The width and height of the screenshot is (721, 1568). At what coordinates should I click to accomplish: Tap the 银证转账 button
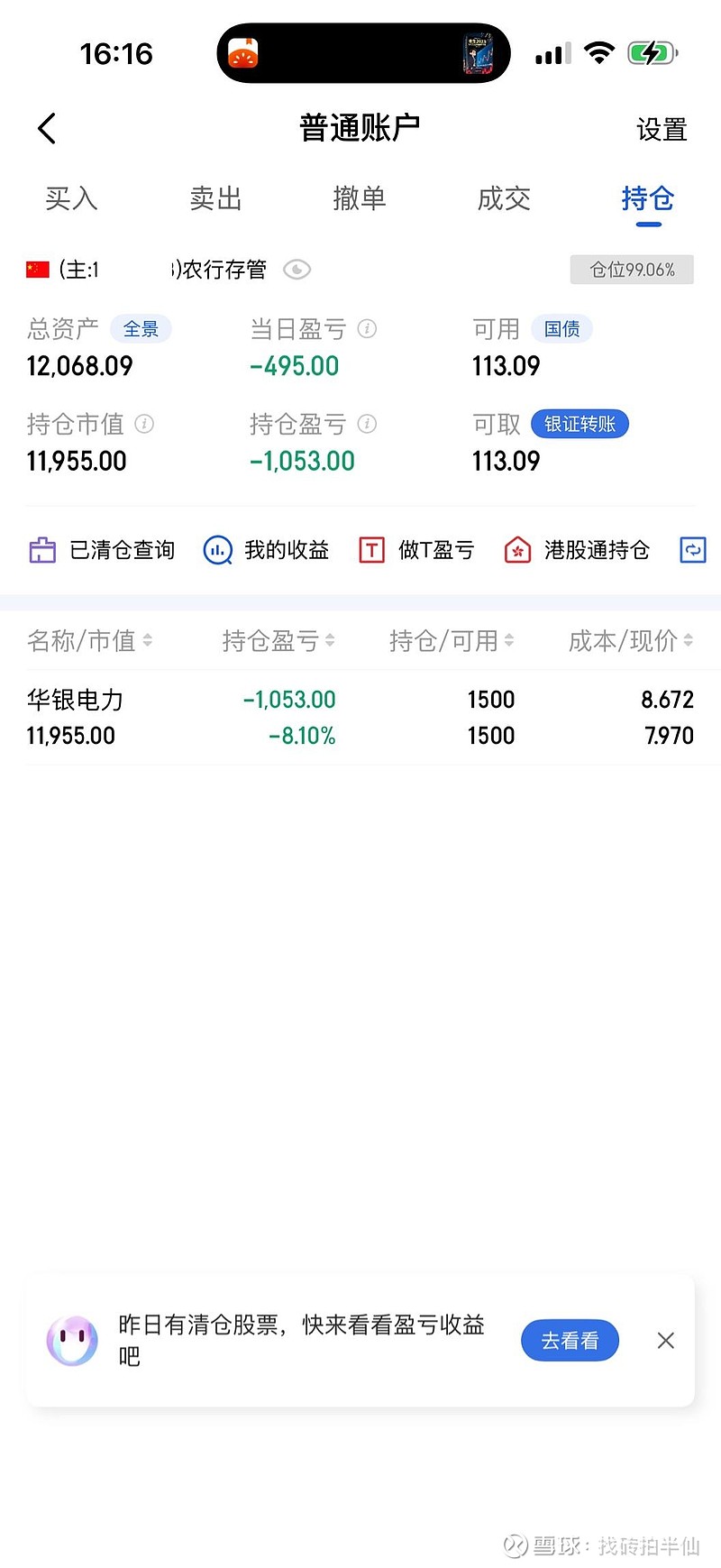tap(580, 424)
